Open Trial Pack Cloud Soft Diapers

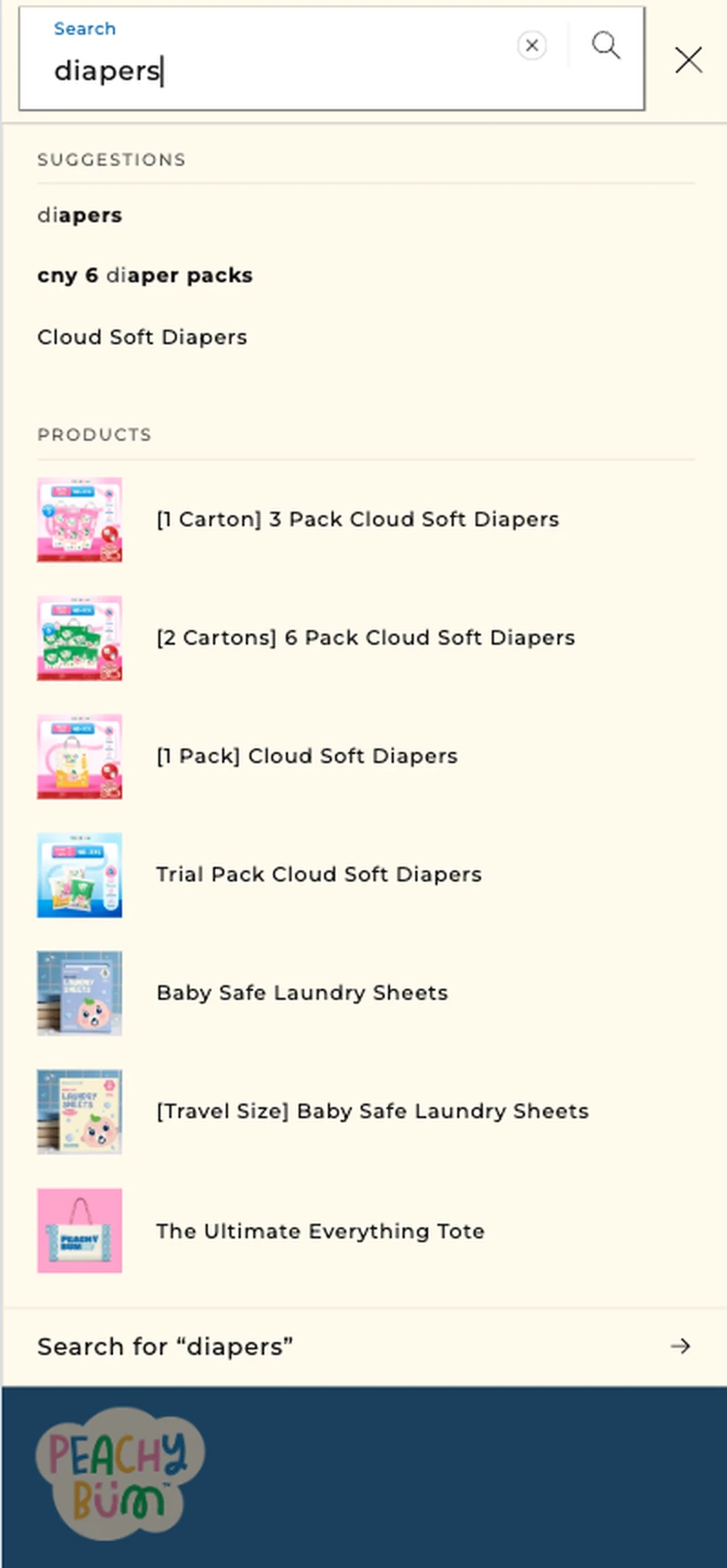click(x=365, y=875)
